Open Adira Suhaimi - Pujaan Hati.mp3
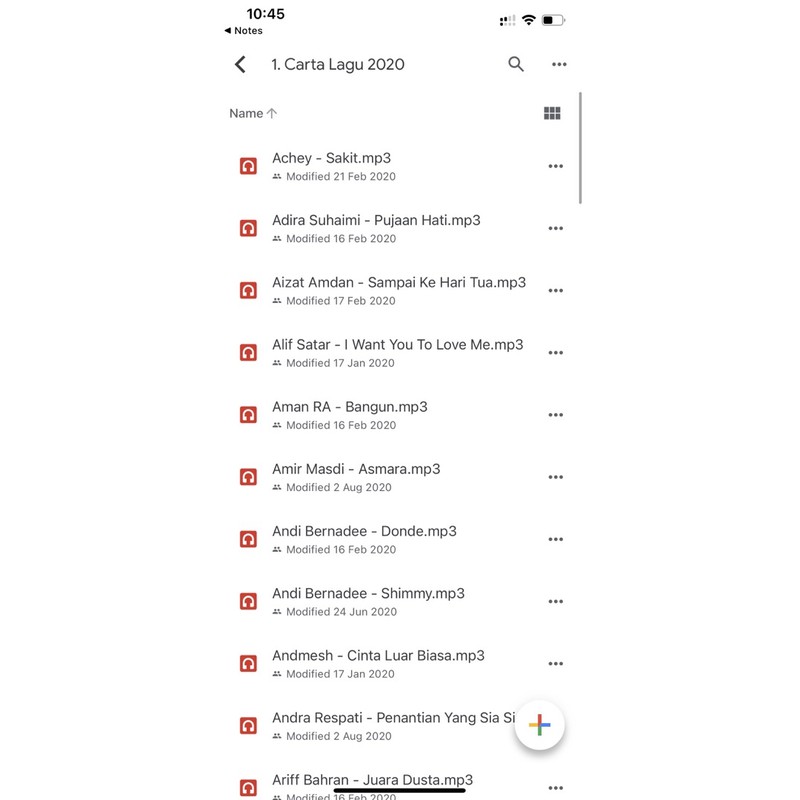The image size is (800, 800). point(388,229)
